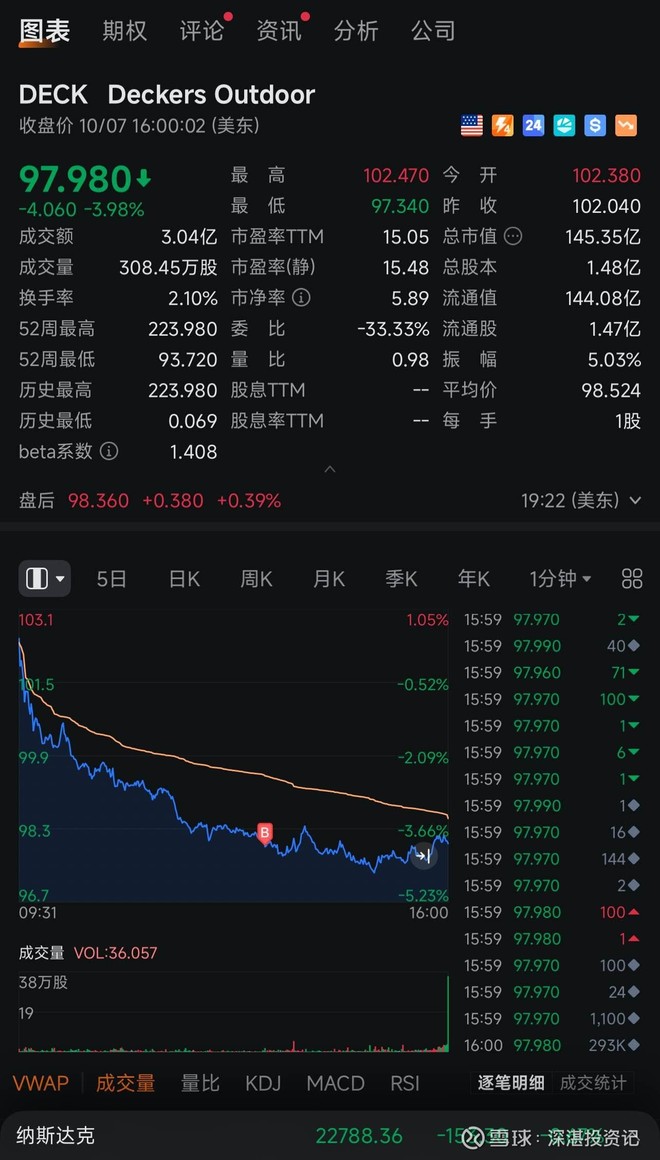Image resolution: width=660 pixels, height=1160 pixels.
Task: Select the VWAP indicator
Action: click(x=41, y=1083)
